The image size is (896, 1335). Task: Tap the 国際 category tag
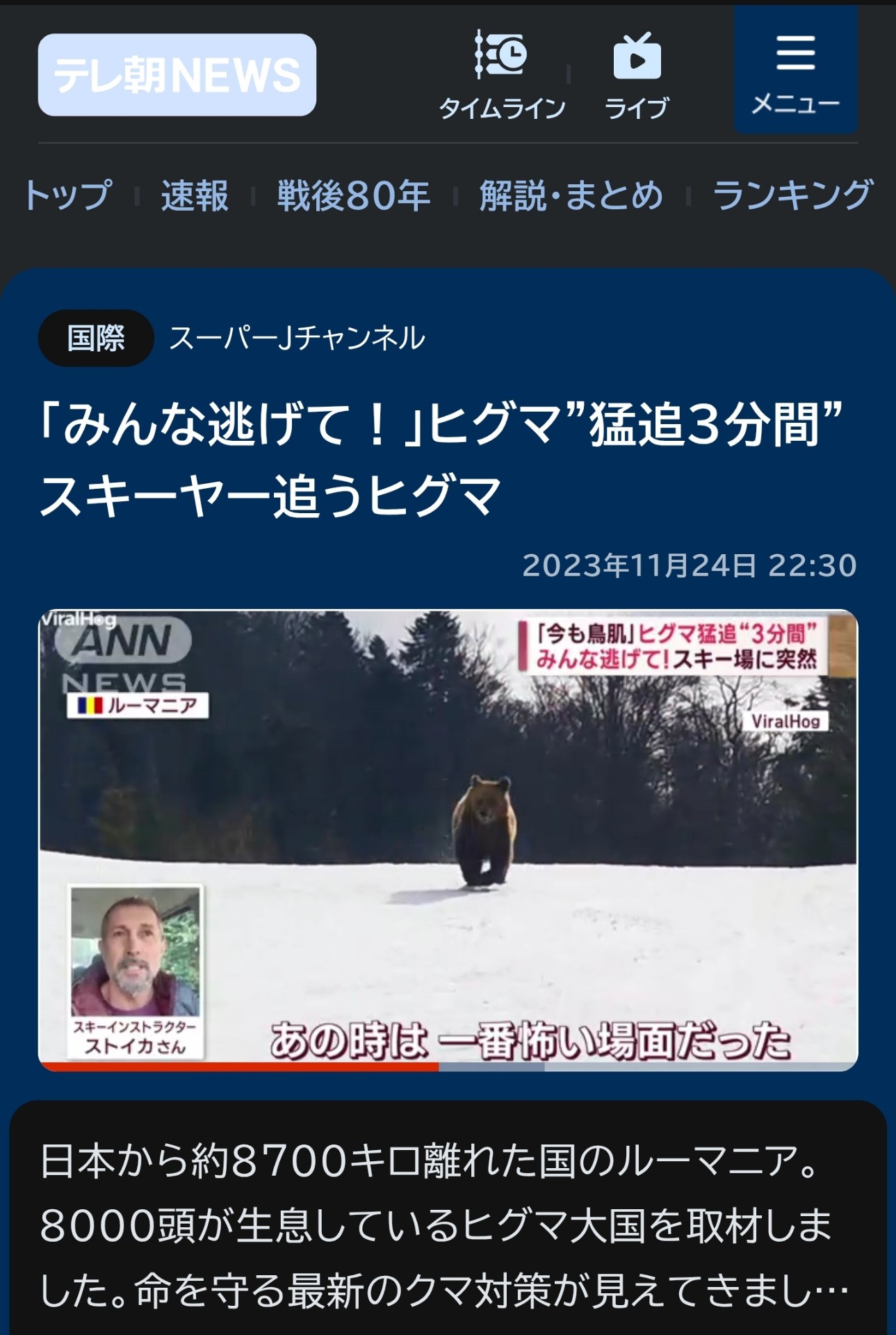pos(96,338)
